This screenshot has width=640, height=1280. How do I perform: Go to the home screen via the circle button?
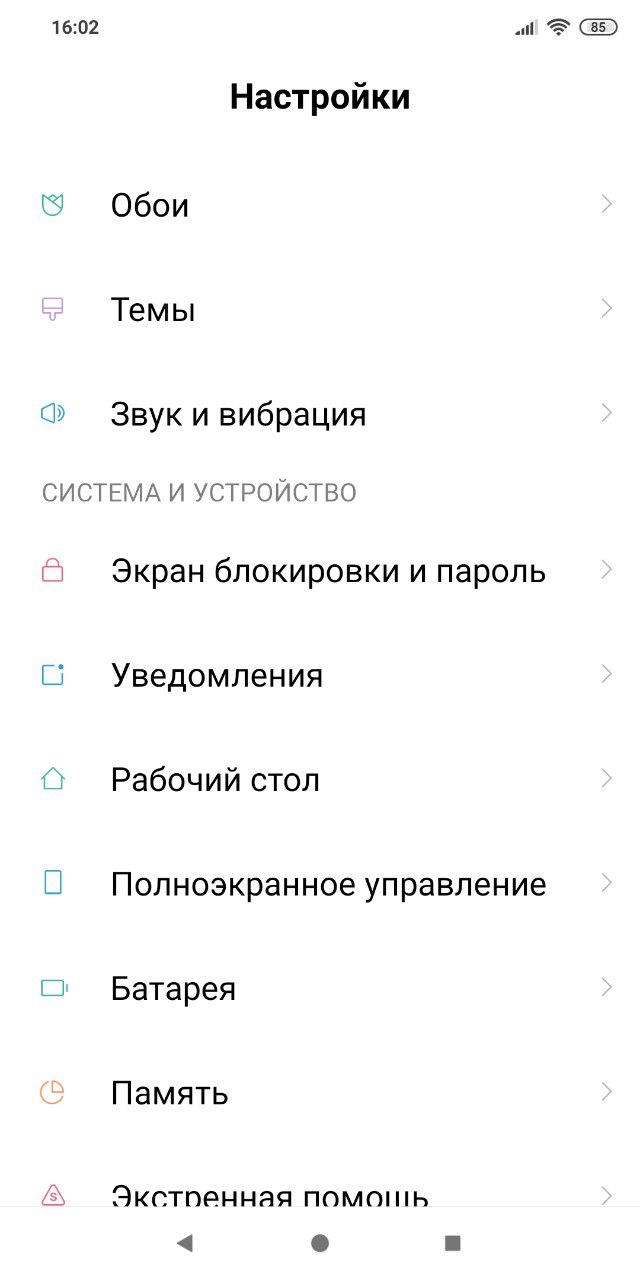click(320, 1243)
